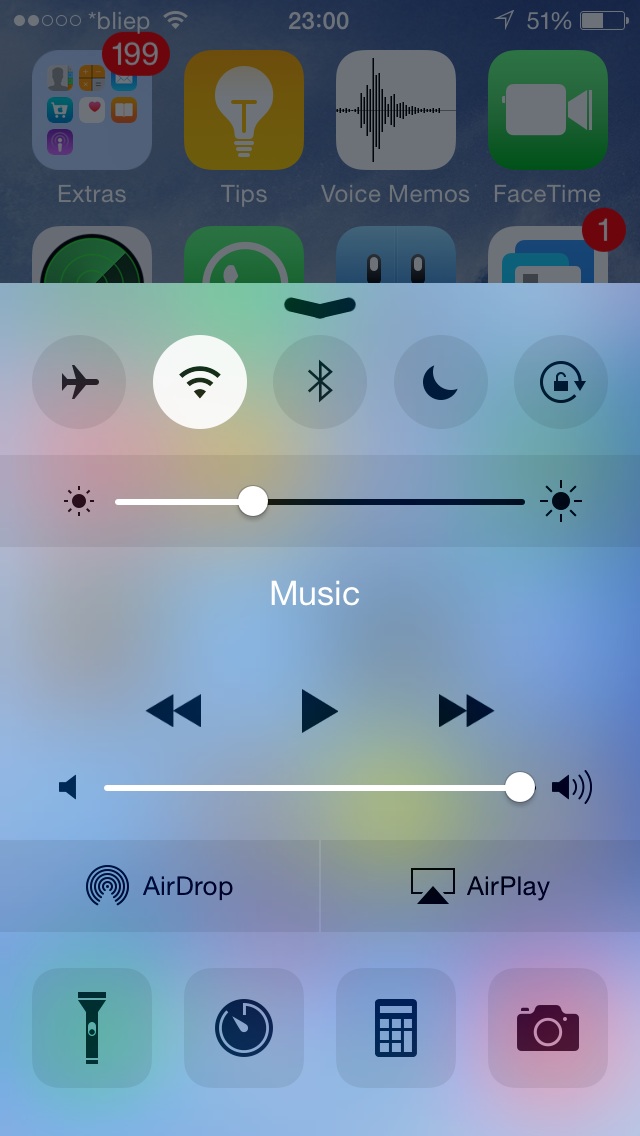Close Control Center with the chevron handle
Screen dimensions: 640x1136
320,307
